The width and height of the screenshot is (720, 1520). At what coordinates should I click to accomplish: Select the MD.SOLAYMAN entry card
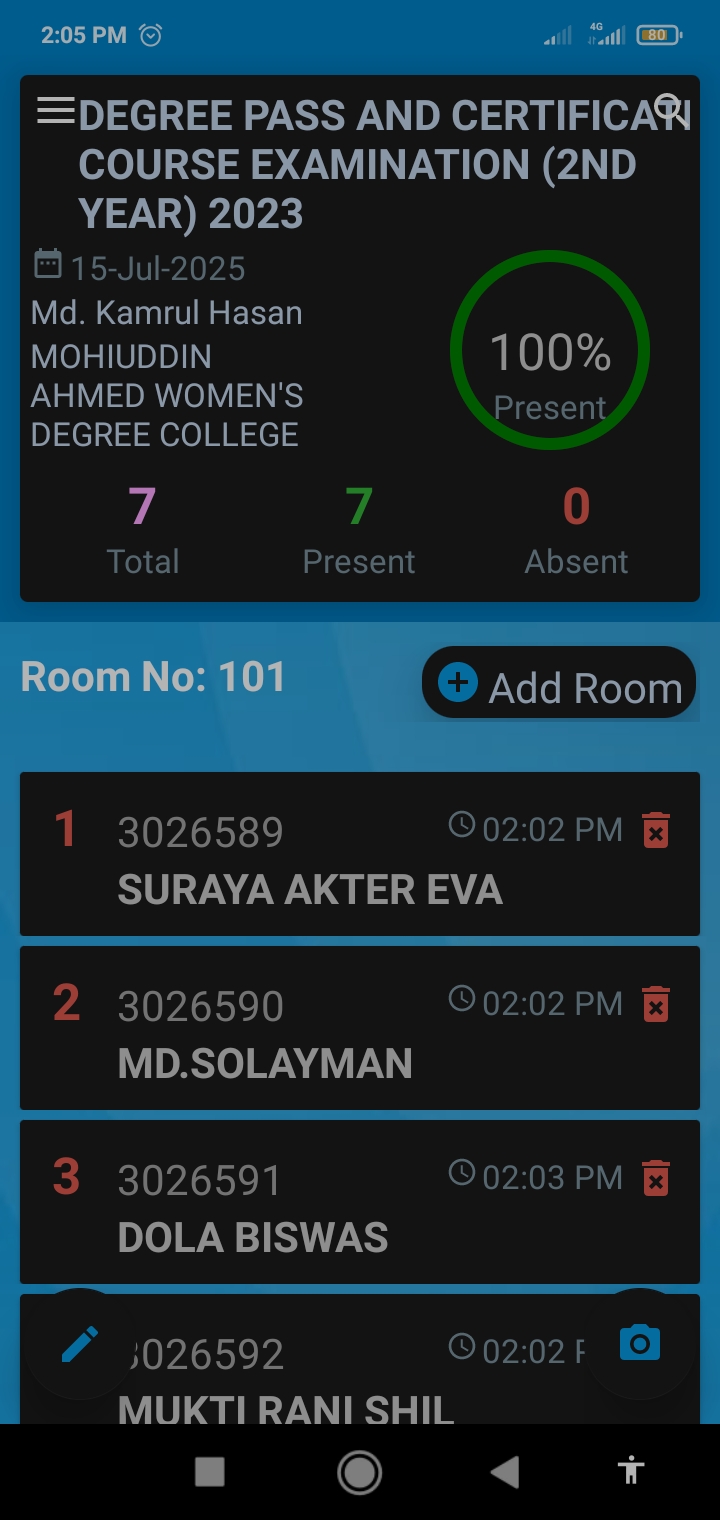coord(360,1028)
